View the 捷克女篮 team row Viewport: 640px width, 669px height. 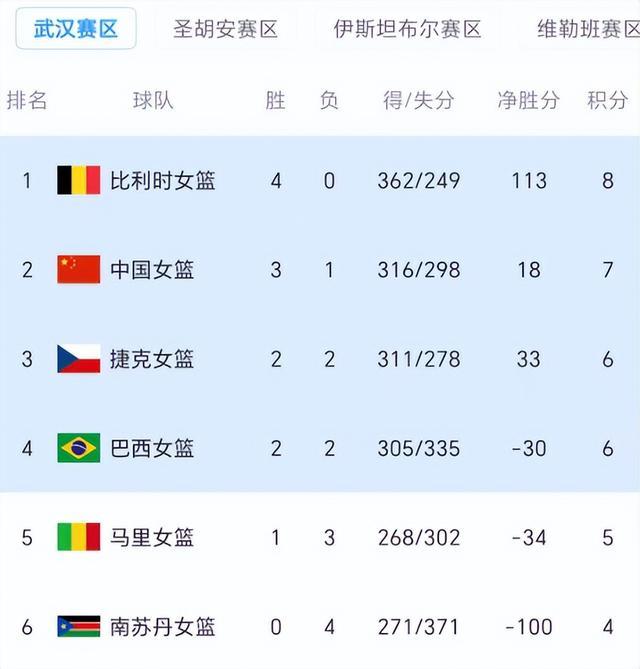point(320,359)
